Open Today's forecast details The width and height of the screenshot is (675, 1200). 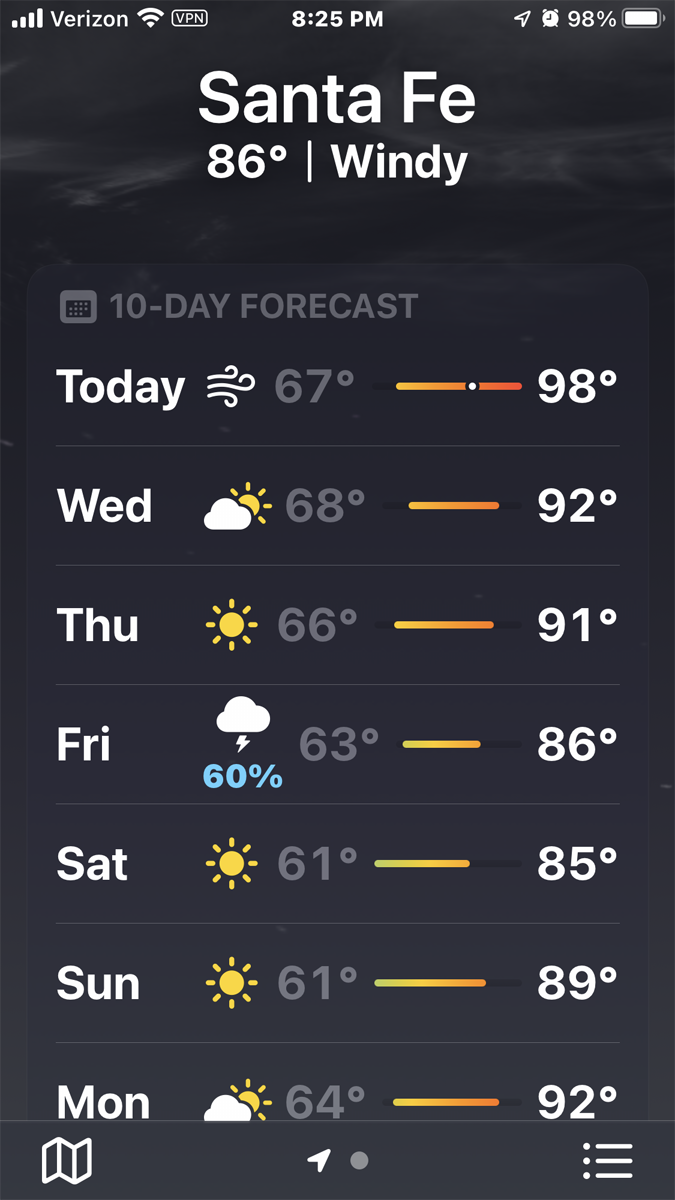coord(337,386)
